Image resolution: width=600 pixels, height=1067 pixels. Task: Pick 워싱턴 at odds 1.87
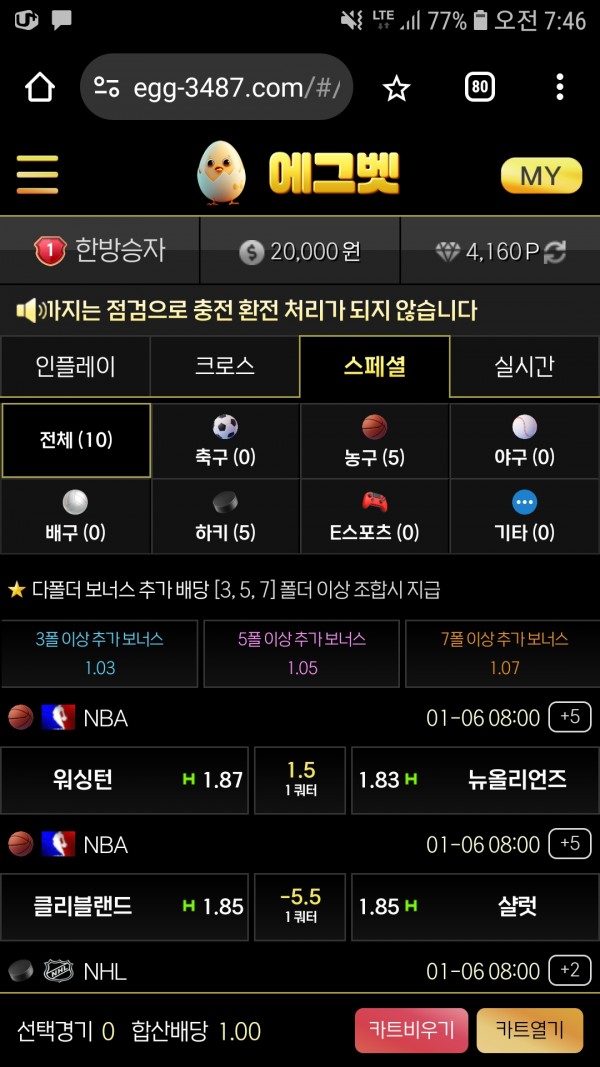click(124, 780)
